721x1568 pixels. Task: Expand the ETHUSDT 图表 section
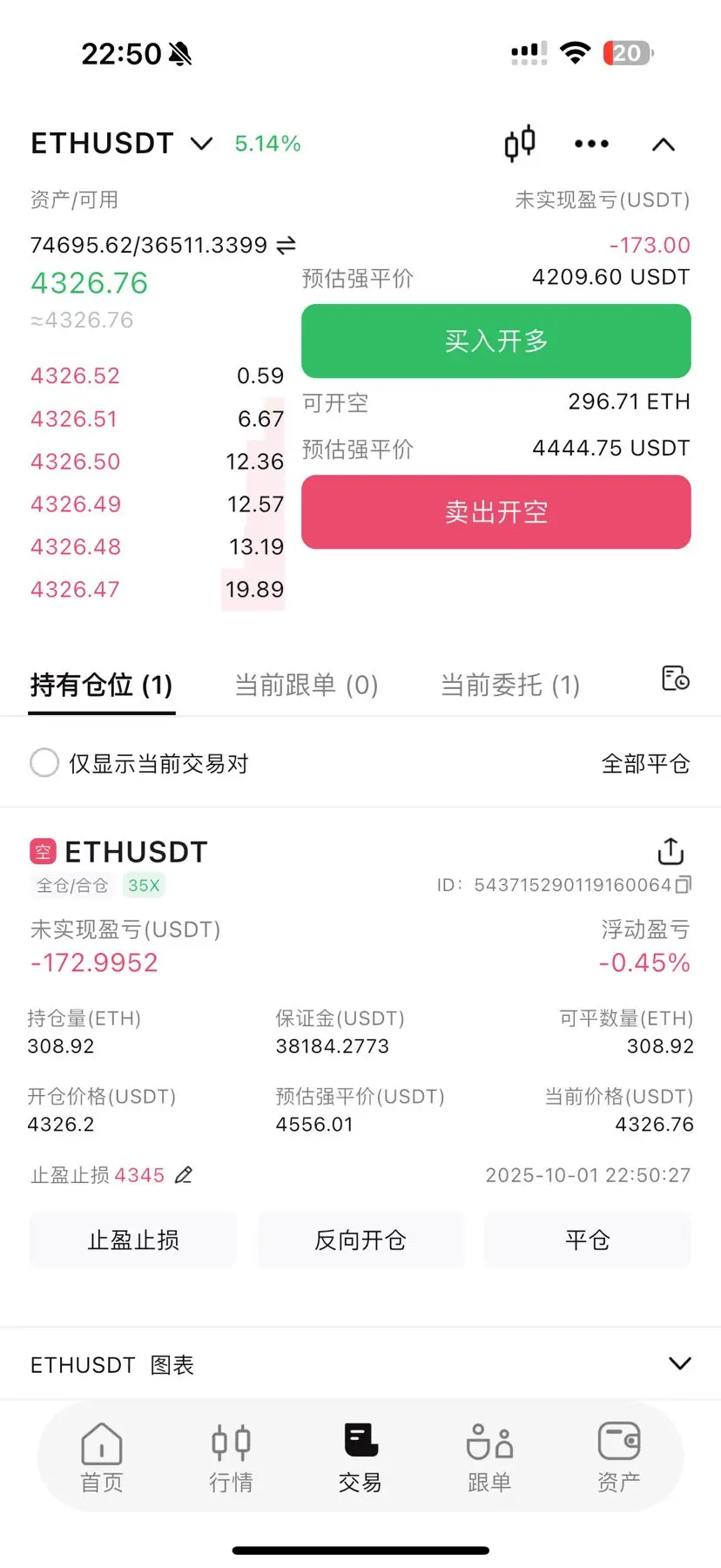point(679,1364)
